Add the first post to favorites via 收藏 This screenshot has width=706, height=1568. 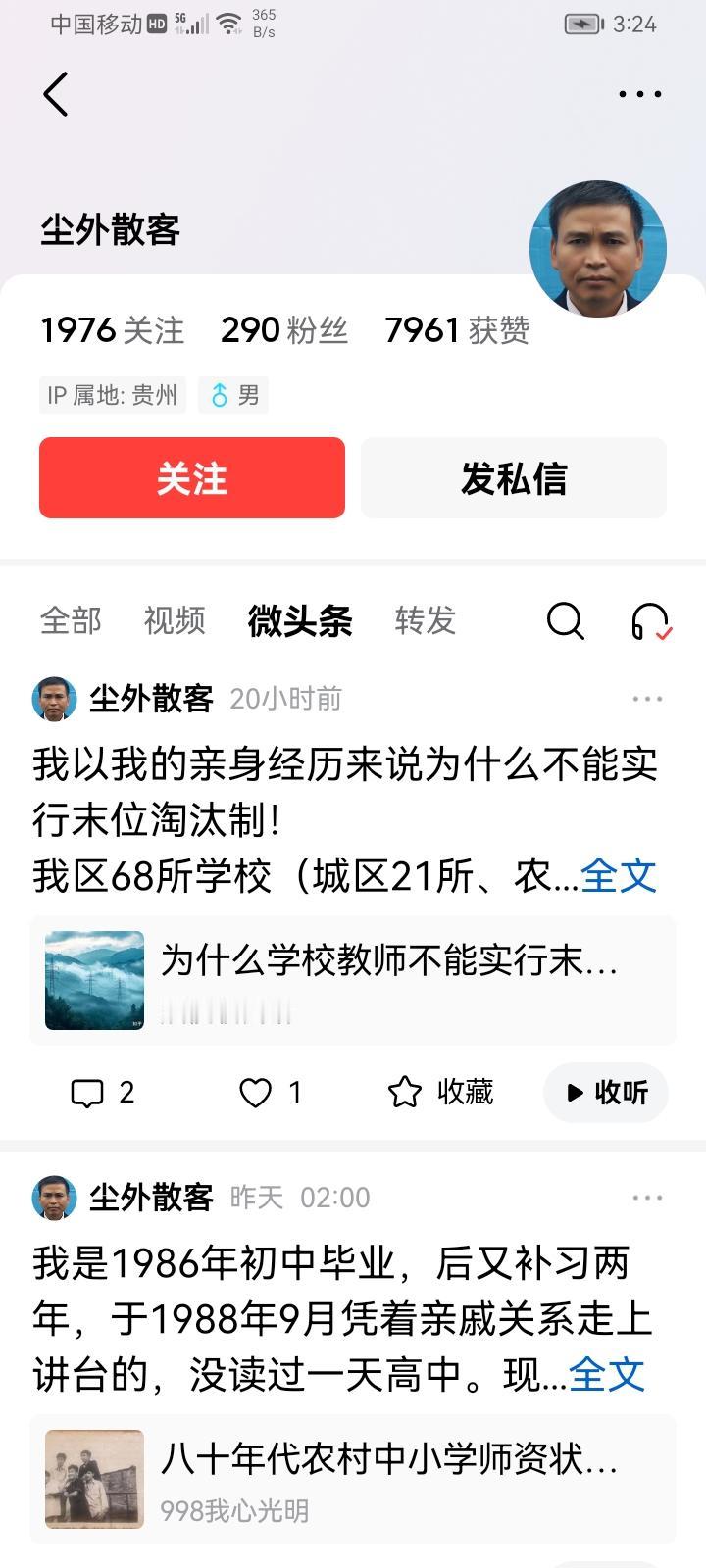pos(439,1093)
